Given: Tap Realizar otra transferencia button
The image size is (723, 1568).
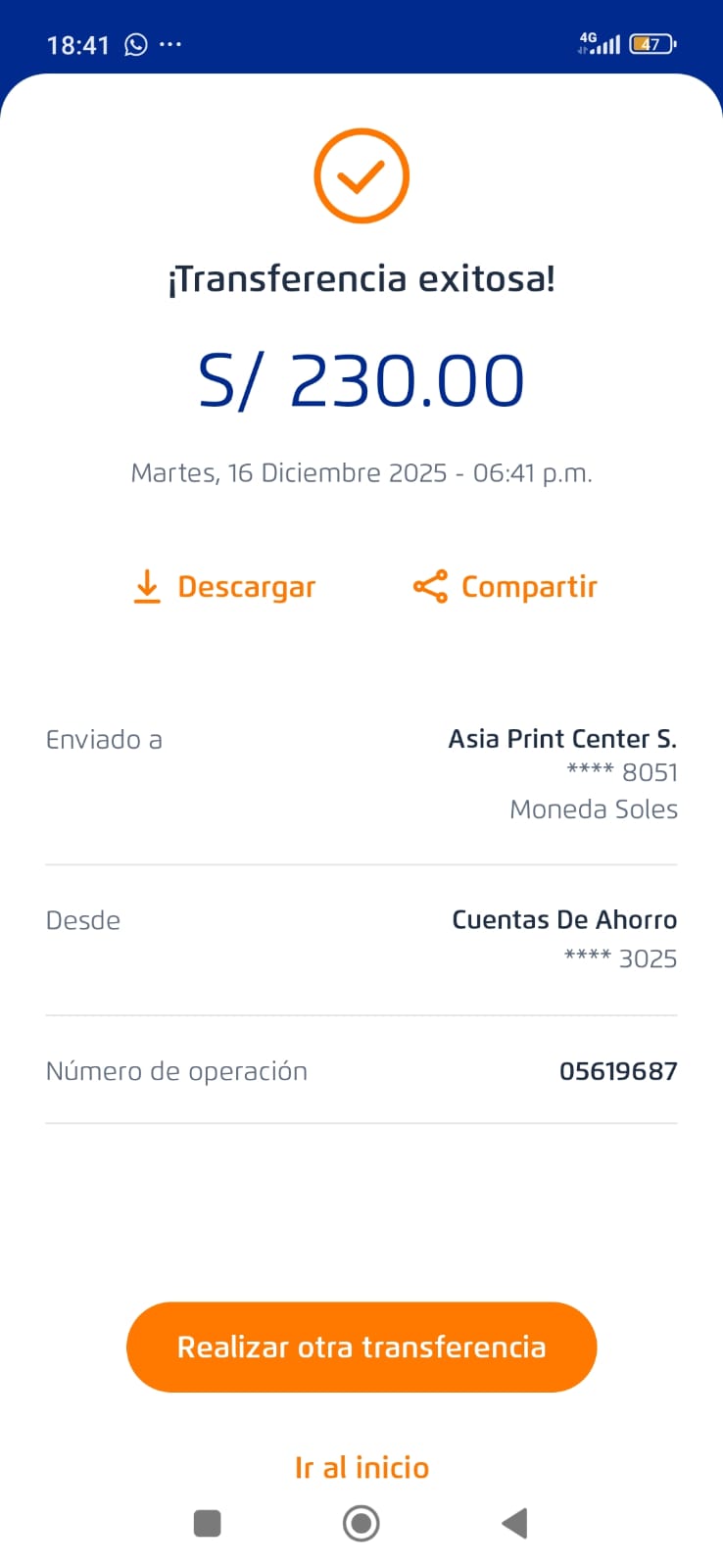Looking at the screenshot, I should 361,1347.
